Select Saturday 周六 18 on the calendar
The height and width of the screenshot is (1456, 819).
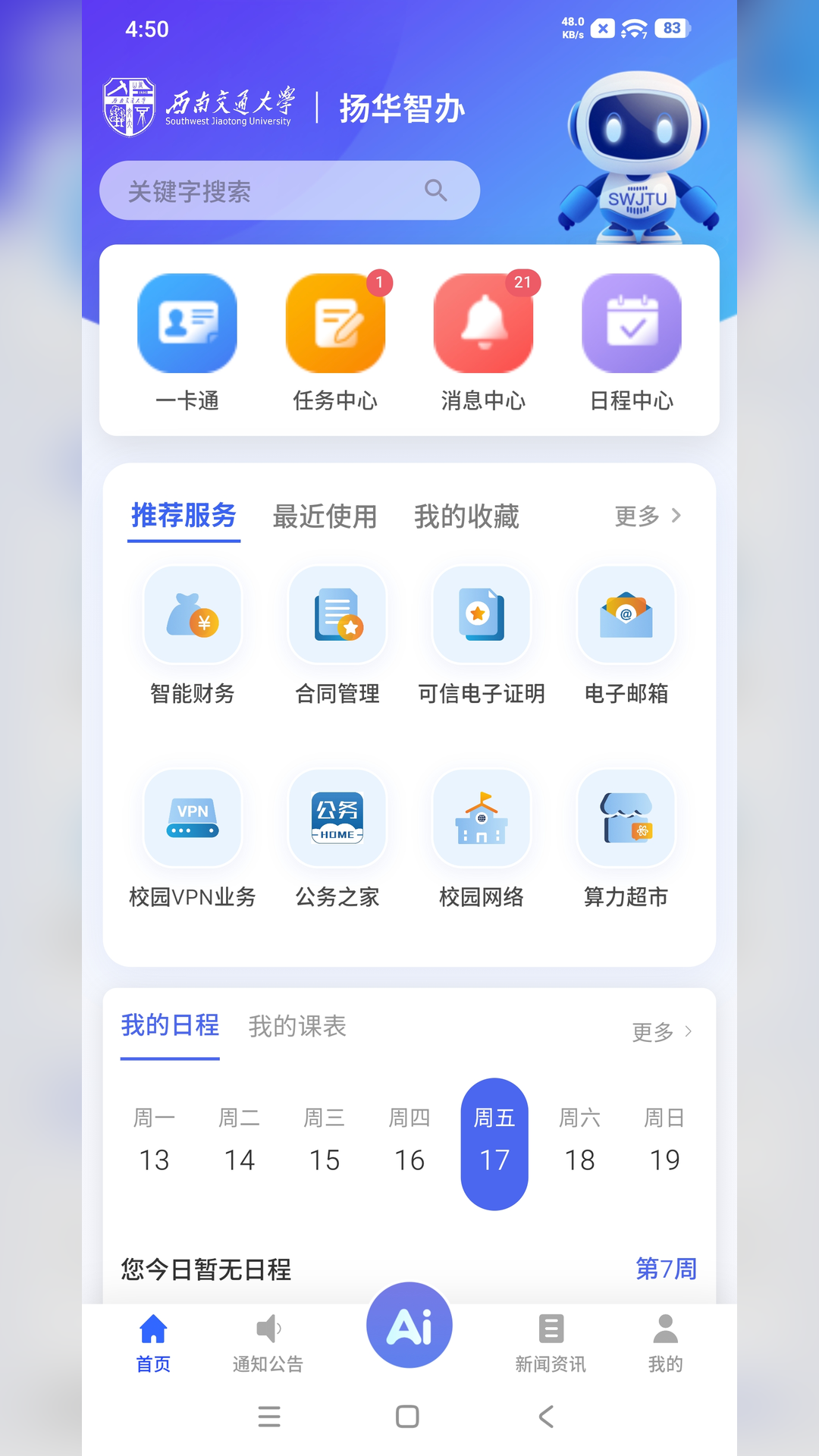click(x=580, y=1141)
